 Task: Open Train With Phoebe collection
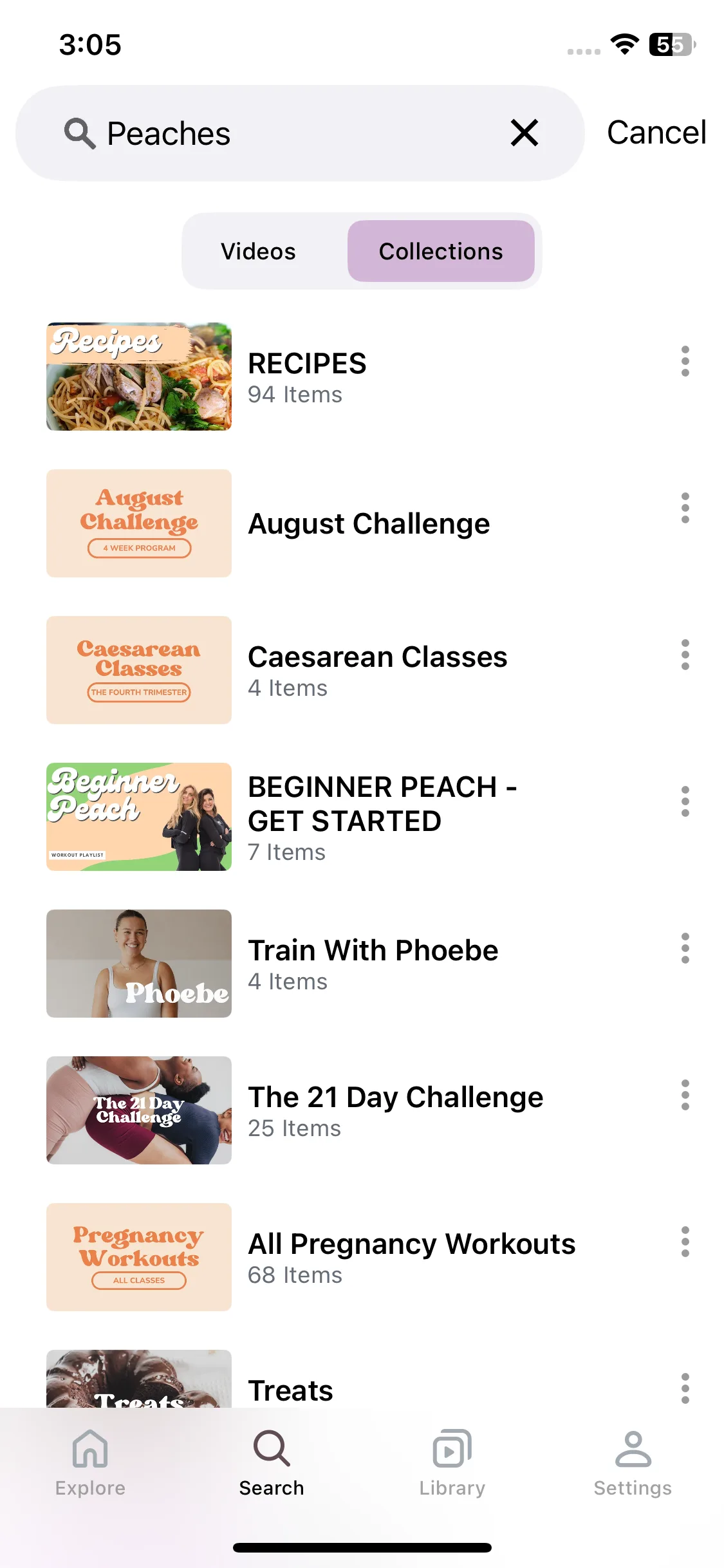[x=373, y=964]
